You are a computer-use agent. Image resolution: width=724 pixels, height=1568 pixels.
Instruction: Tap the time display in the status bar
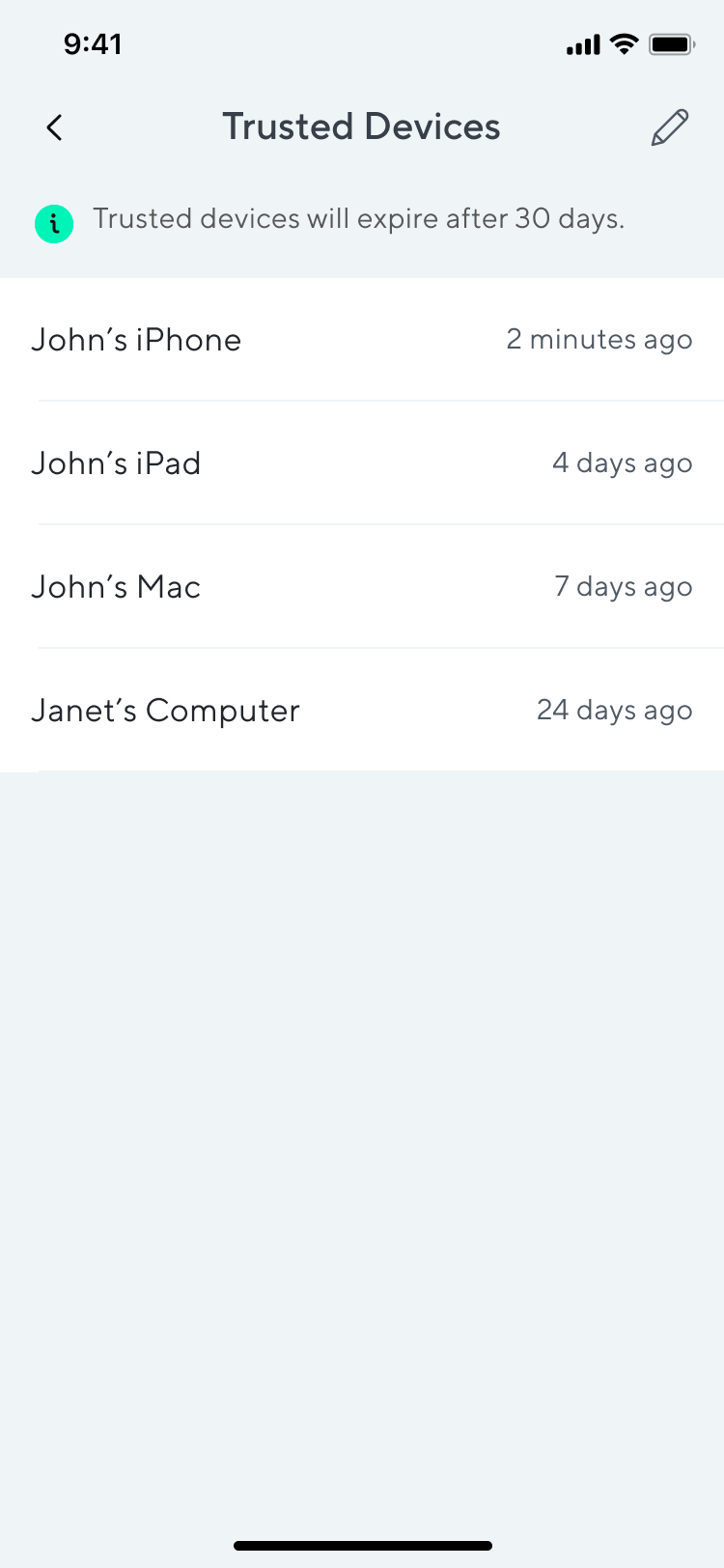point(94,43)
